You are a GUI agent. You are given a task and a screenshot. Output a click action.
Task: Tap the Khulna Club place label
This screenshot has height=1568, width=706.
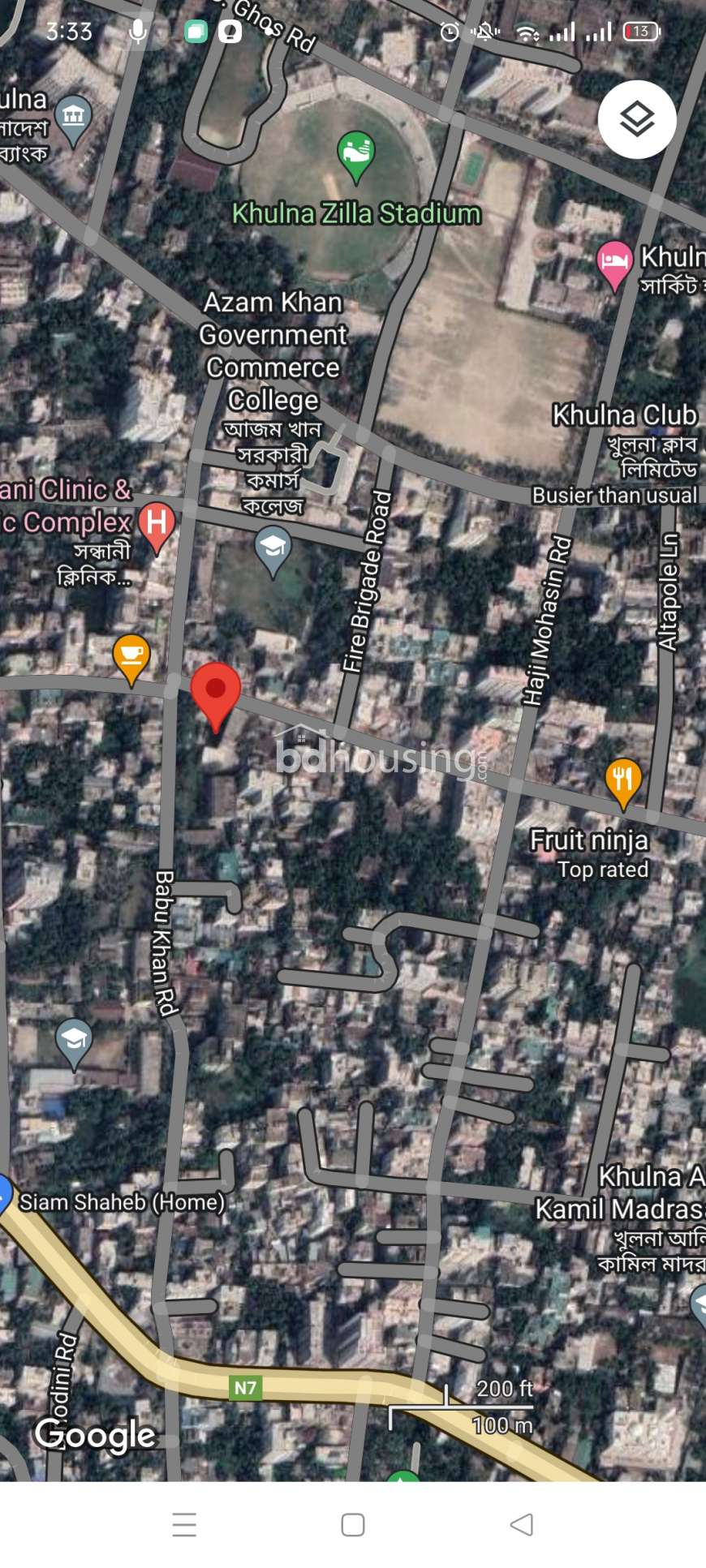624,415
